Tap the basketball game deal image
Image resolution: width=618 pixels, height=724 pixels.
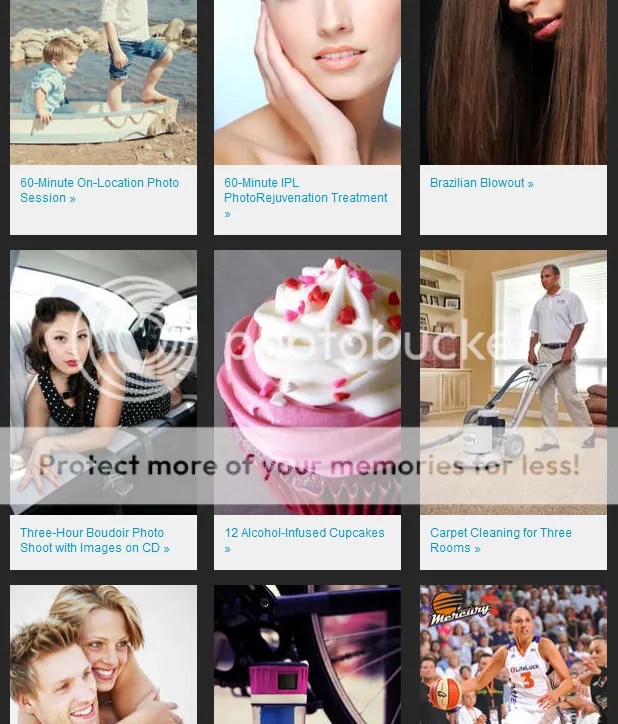click(513, 655)
